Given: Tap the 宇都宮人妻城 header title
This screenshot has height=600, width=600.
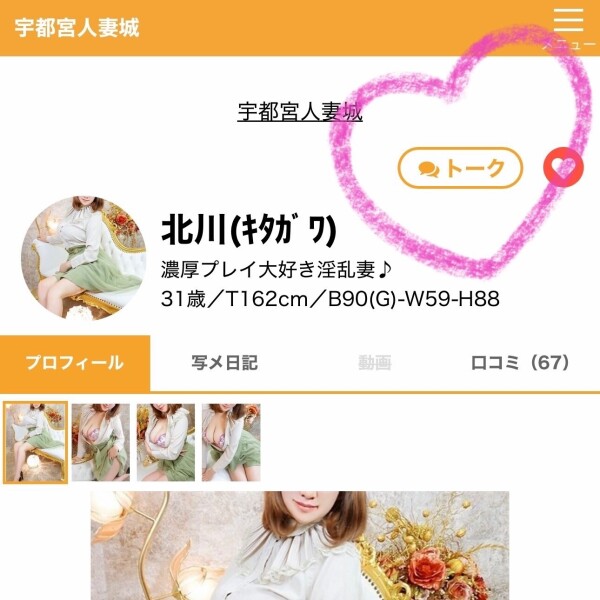Looking at the screenshot, I should (x=77, y=27).
